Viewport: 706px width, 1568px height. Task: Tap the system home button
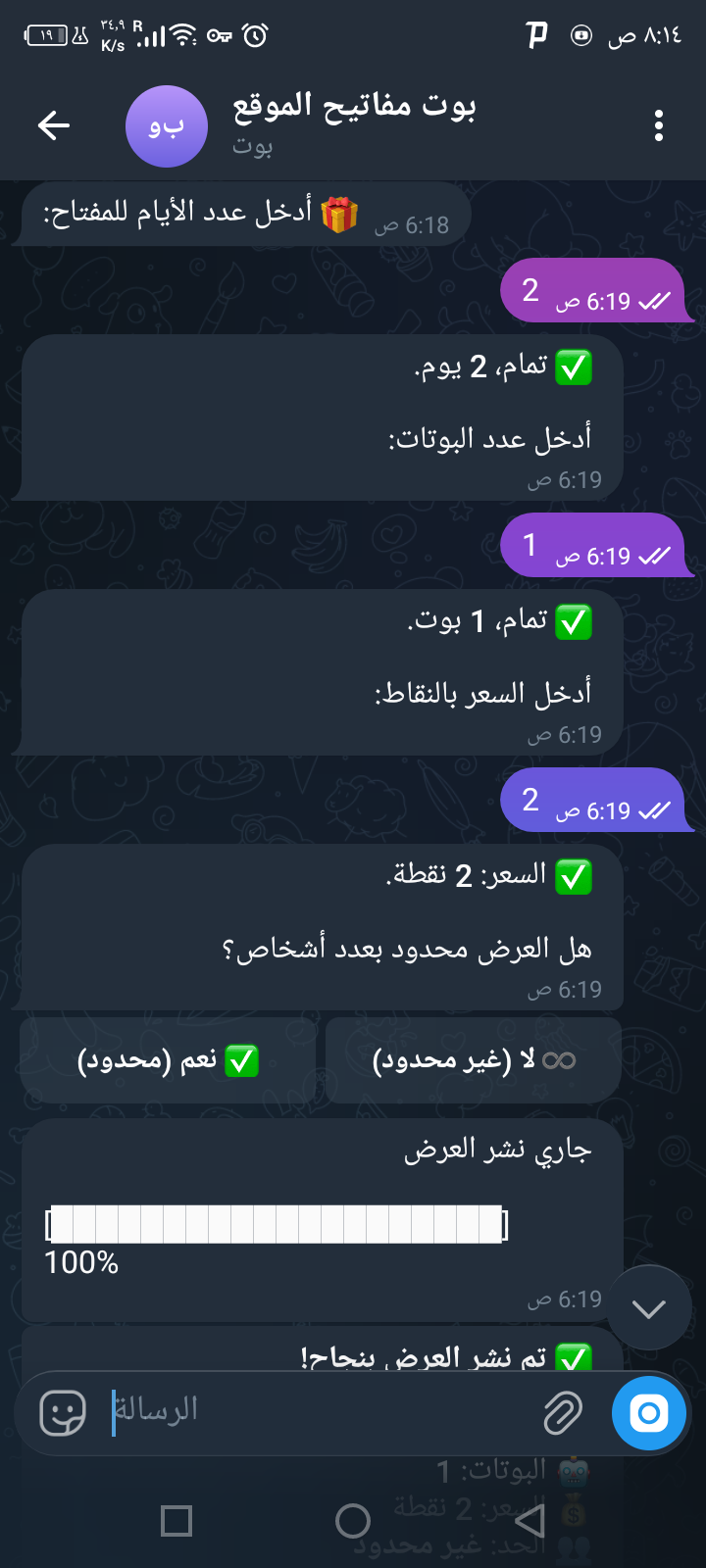[353, 1521]
